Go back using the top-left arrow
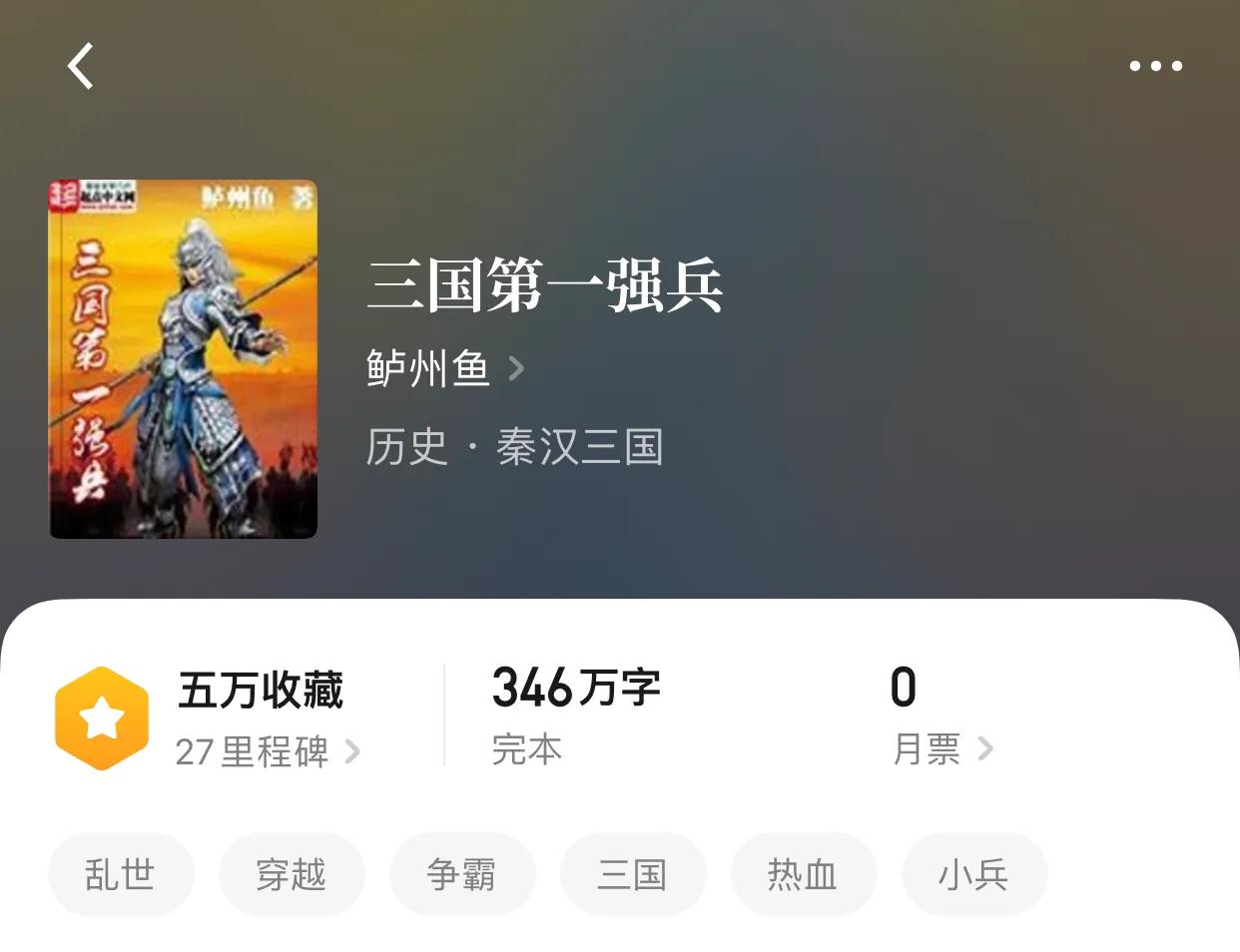 (81, 67)
